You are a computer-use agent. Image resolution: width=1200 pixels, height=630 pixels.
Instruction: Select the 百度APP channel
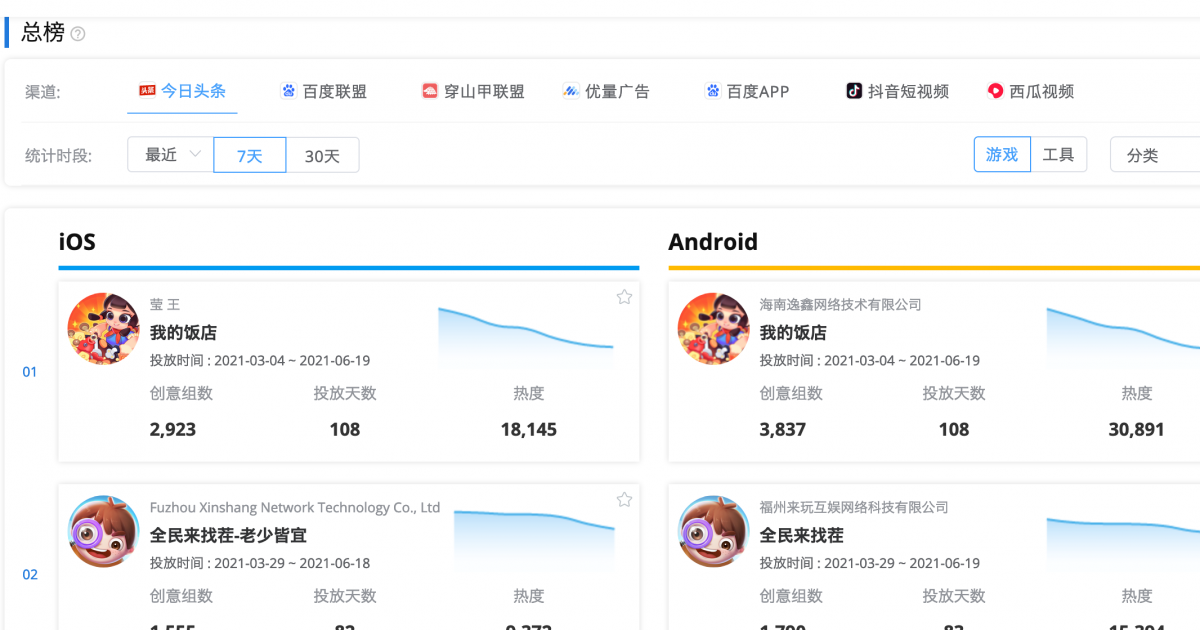click(747, 91)
